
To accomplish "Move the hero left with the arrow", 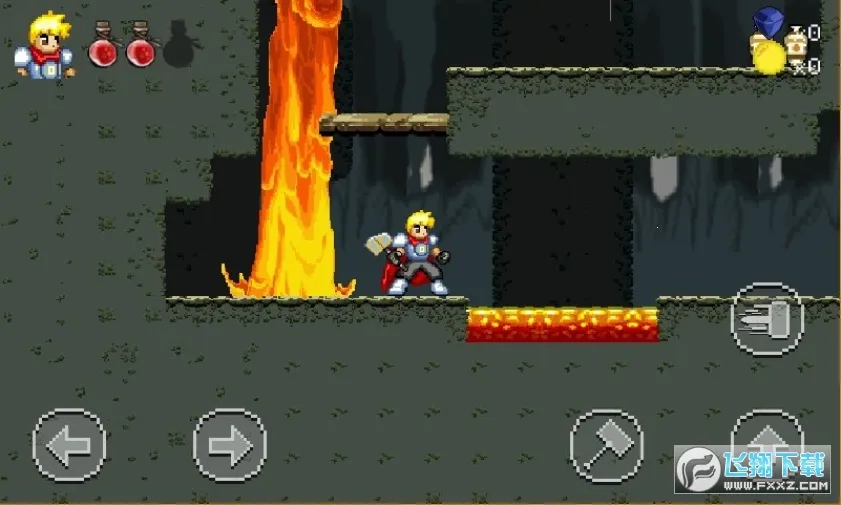I will point(69,446).
